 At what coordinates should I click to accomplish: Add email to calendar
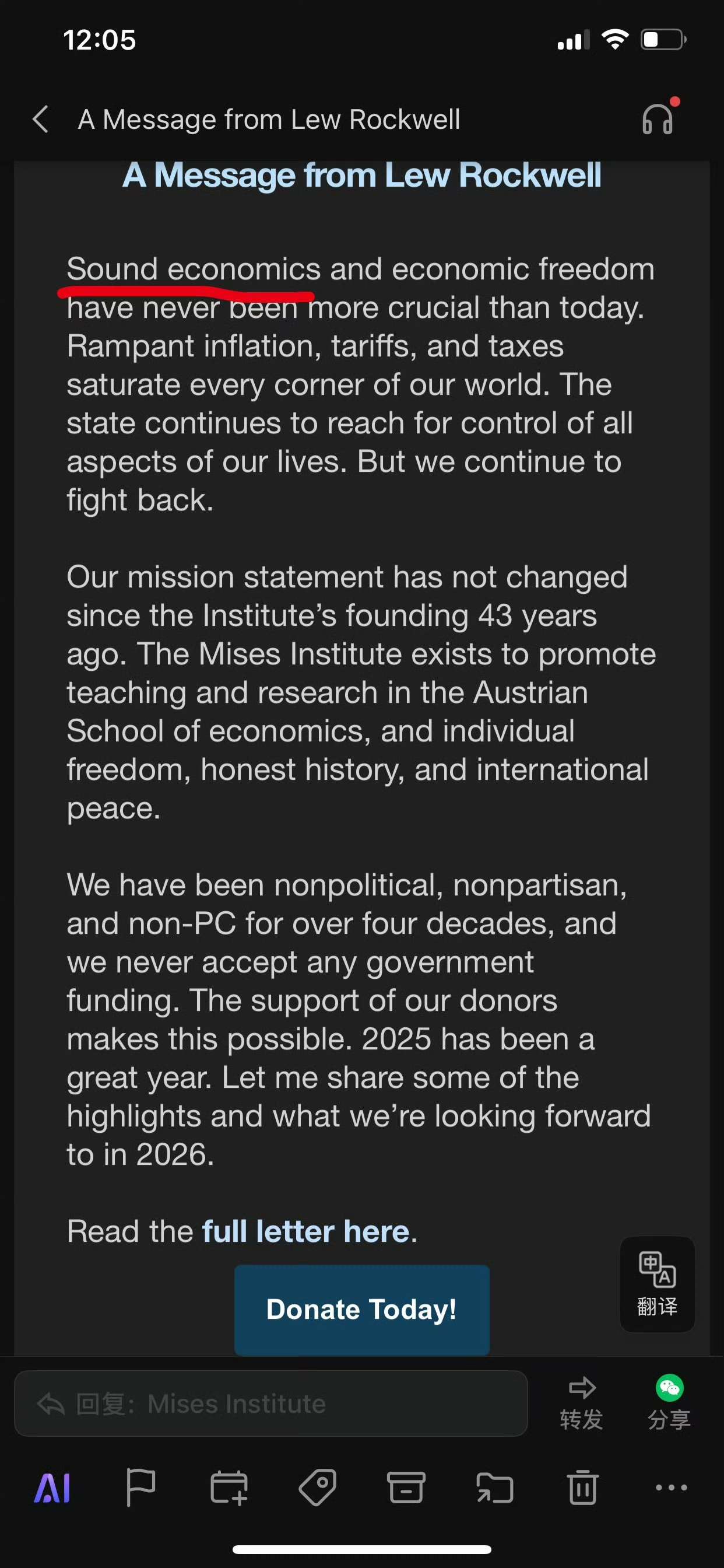click(229, 1487)
